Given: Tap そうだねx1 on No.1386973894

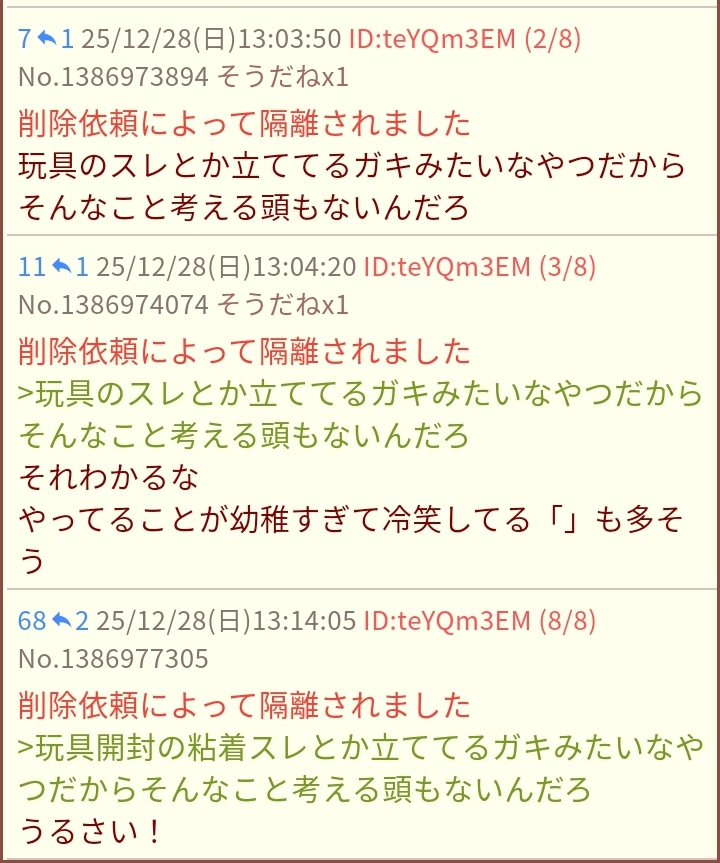Looking at the screenshot, I should pos(283,76).
